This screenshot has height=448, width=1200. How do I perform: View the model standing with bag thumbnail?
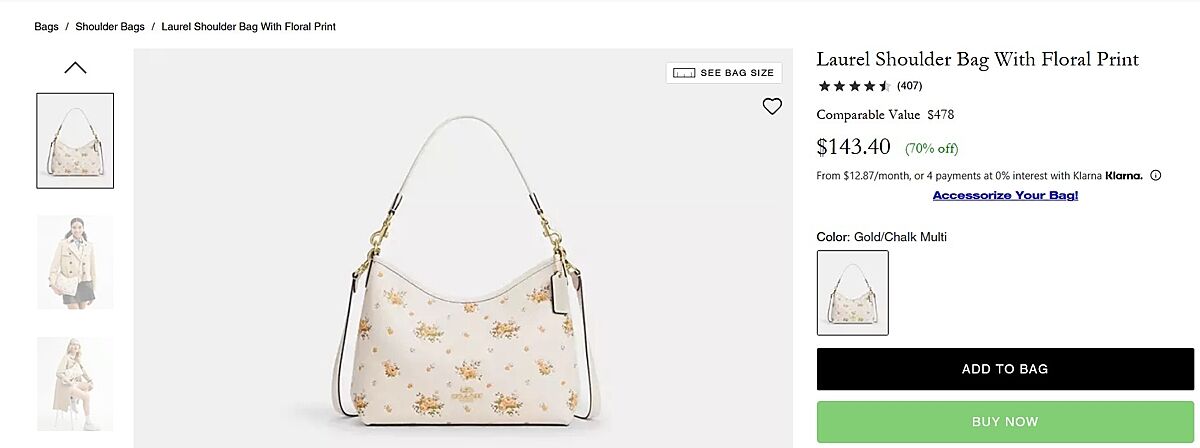75,262
